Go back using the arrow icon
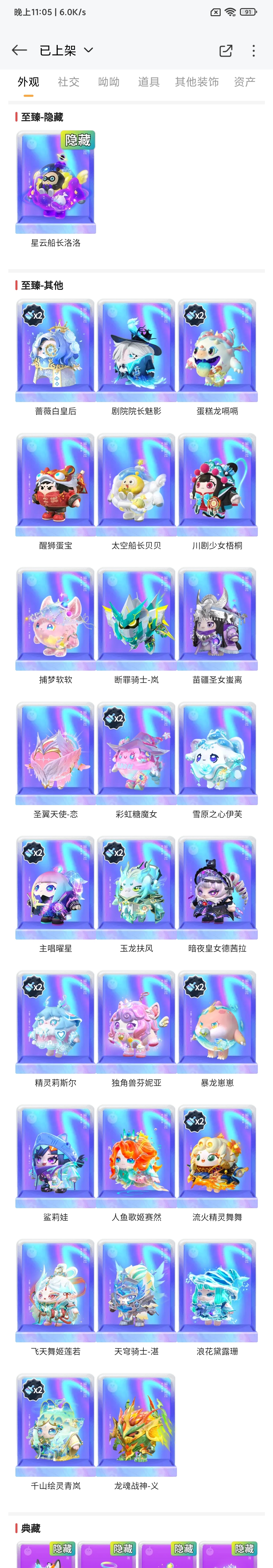273x1568 pixels. point(19,51)
